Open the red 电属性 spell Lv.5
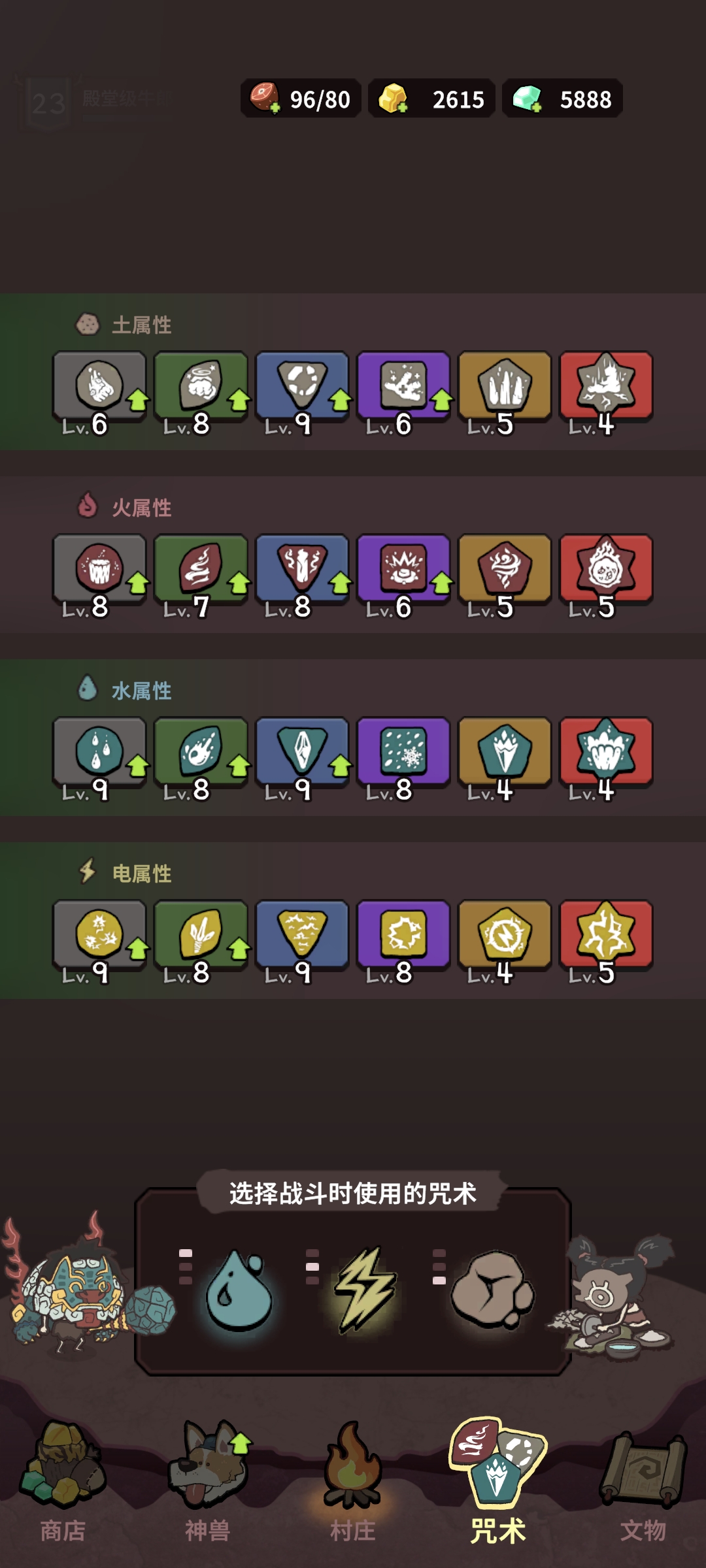 [x=606, y=936]
